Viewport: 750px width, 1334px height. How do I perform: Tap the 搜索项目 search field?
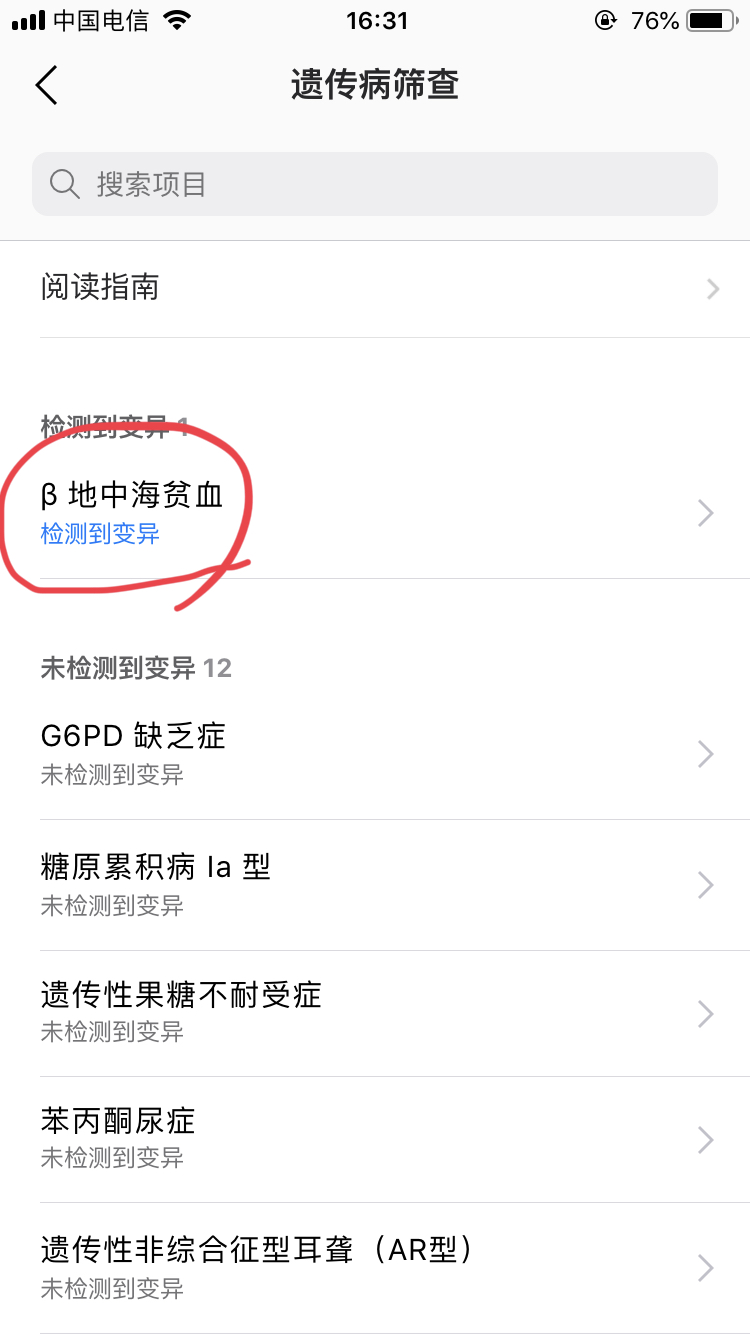(375, 184)
